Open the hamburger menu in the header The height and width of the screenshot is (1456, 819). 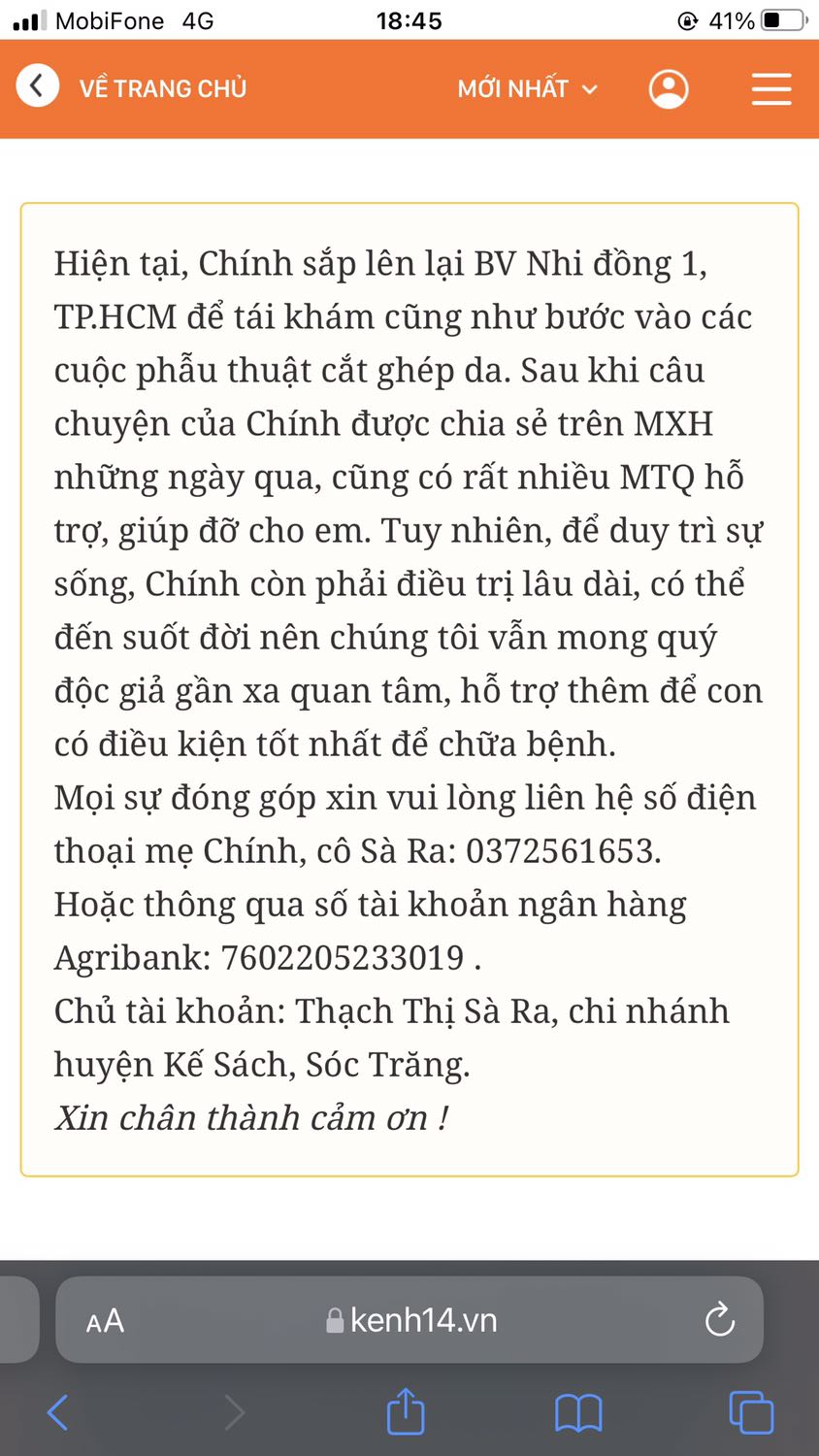[x=771, y=88]
